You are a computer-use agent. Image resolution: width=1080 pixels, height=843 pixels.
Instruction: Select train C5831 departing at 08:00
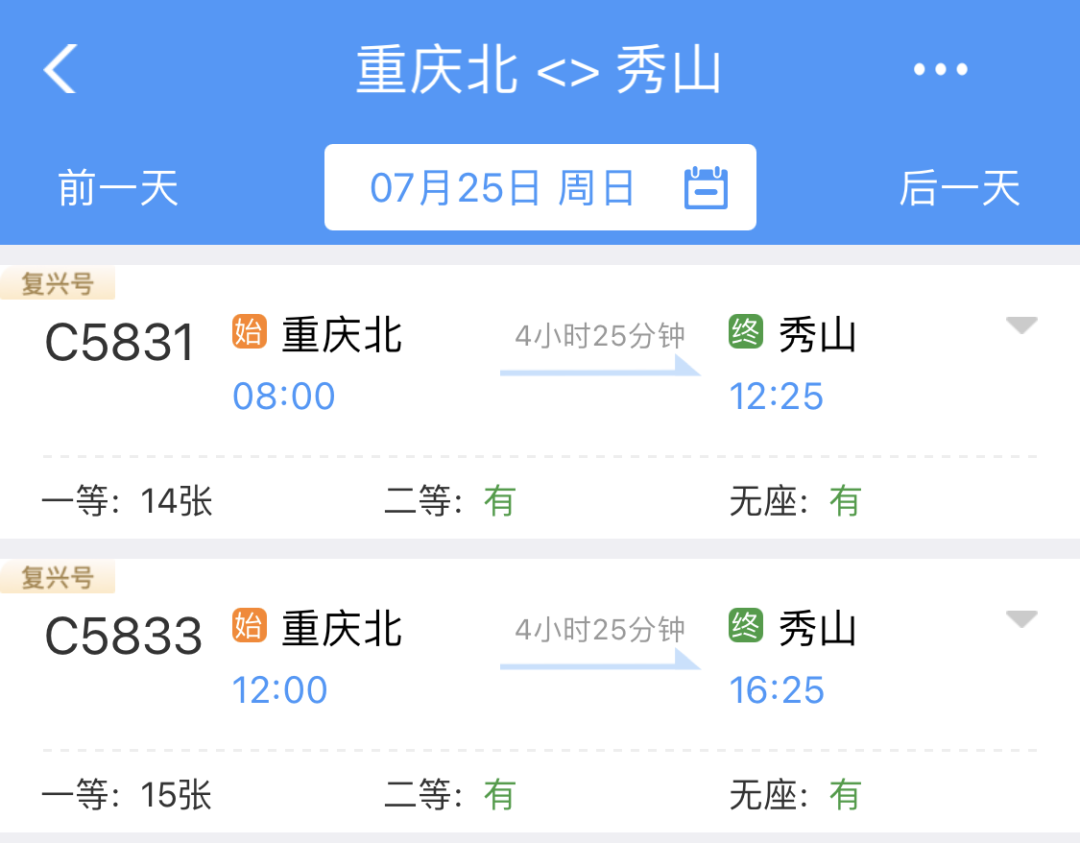coord(120,343)
